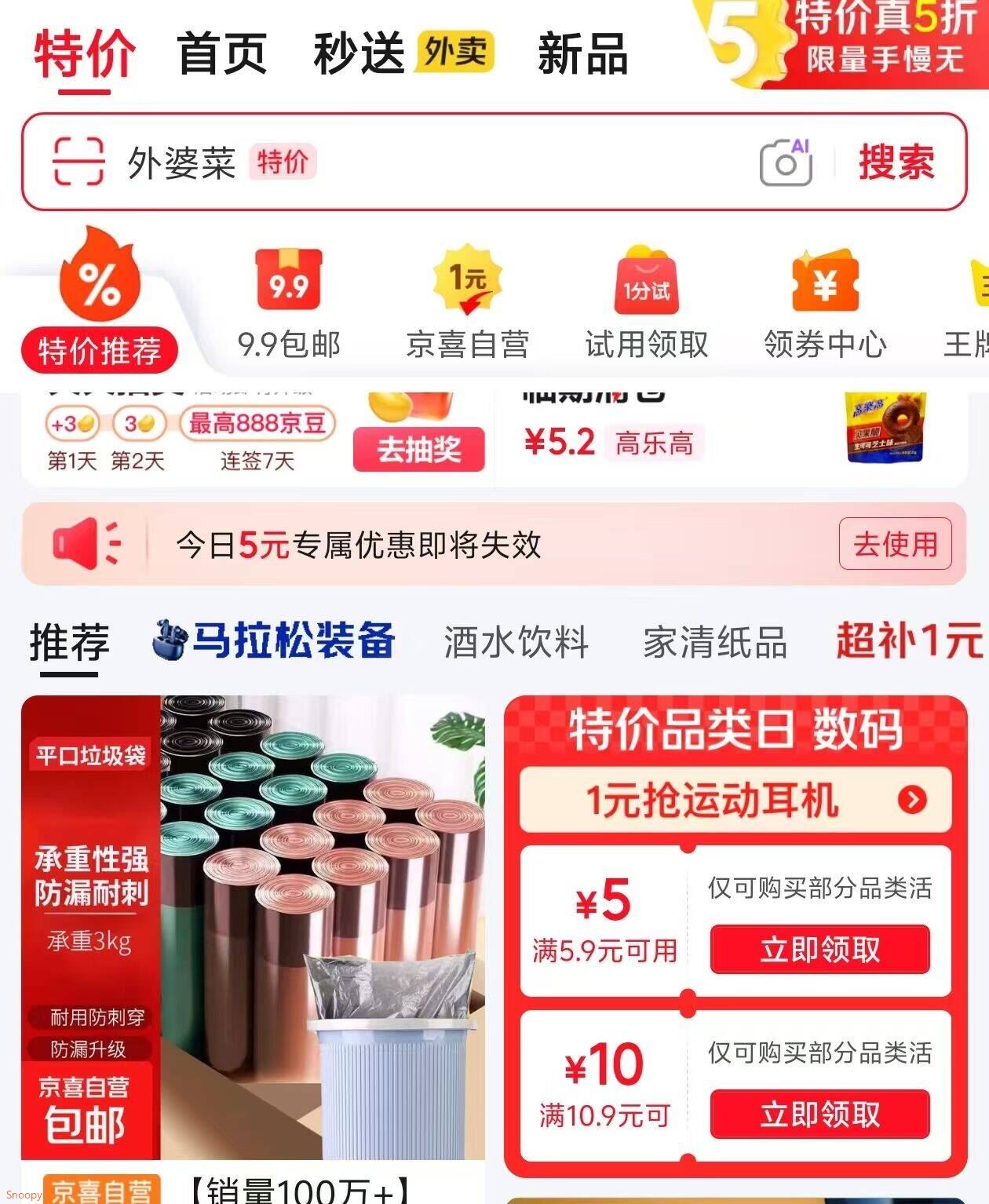Switch to 酒水饮料 category tab
Viewport: 989px width, 1204px height.
tap(516, 642)
